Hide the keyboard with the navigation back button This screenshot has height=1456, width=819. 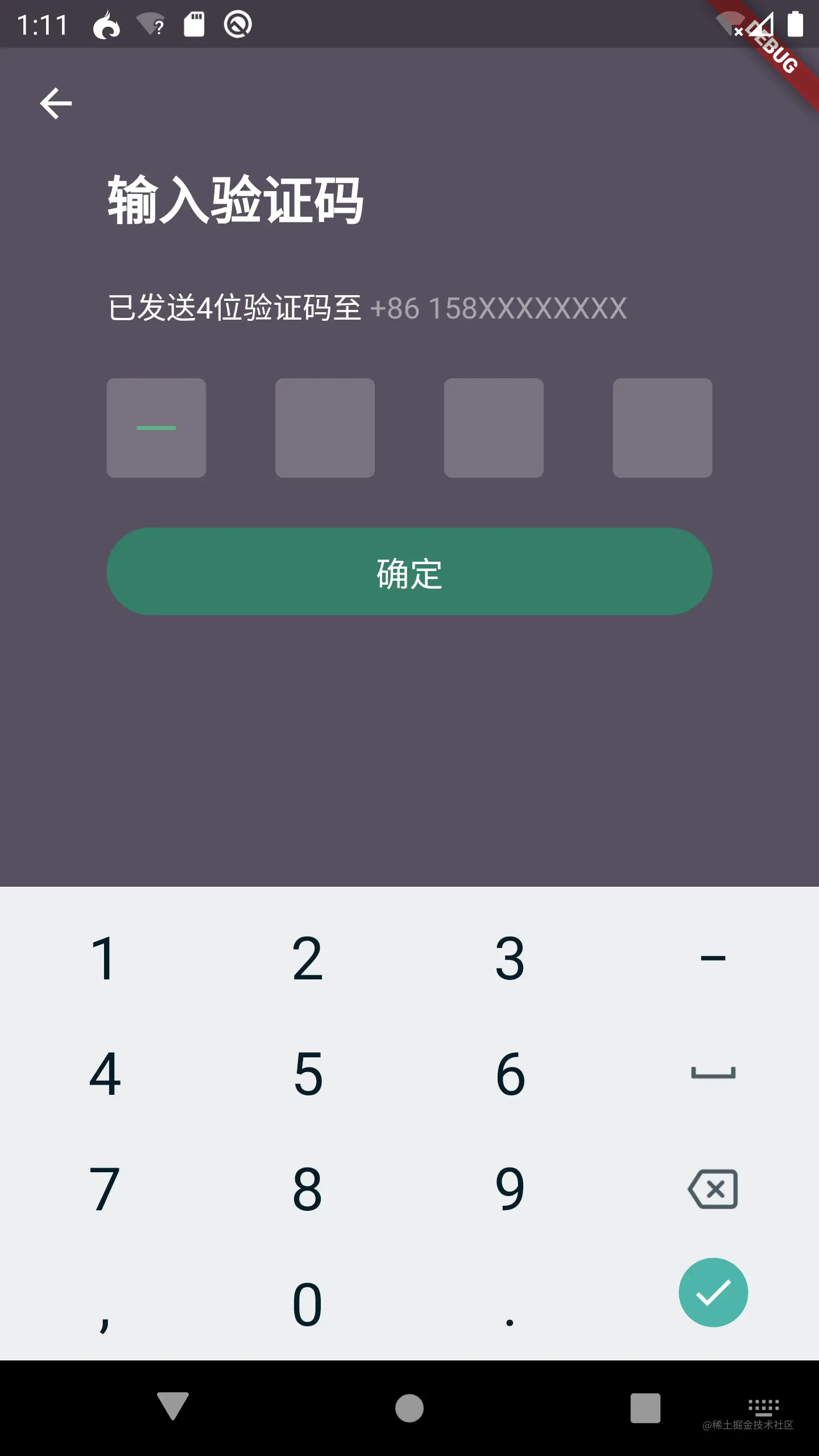173,1407
